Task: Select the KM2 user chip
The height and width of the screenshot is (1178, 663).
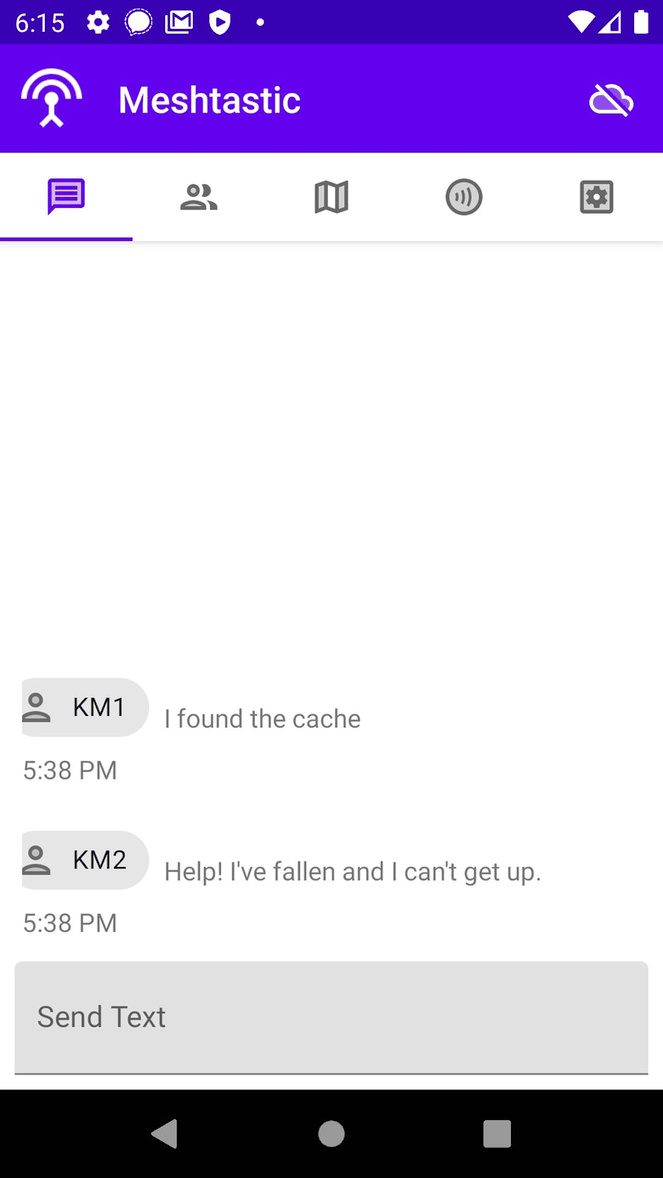Action: [86, 860]
